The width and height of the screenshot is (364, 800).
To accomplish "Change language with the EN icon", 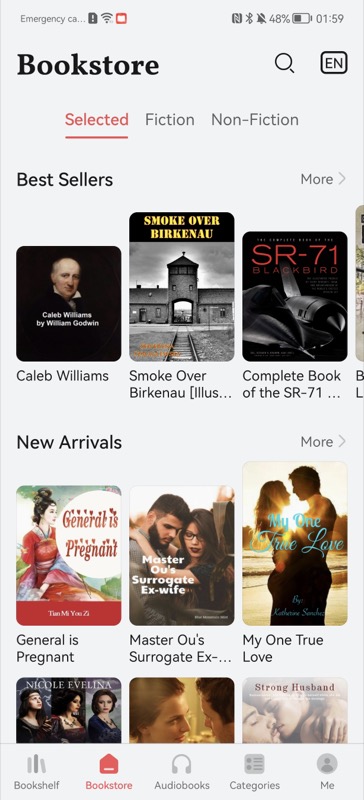I will click(x=334, y=63).
